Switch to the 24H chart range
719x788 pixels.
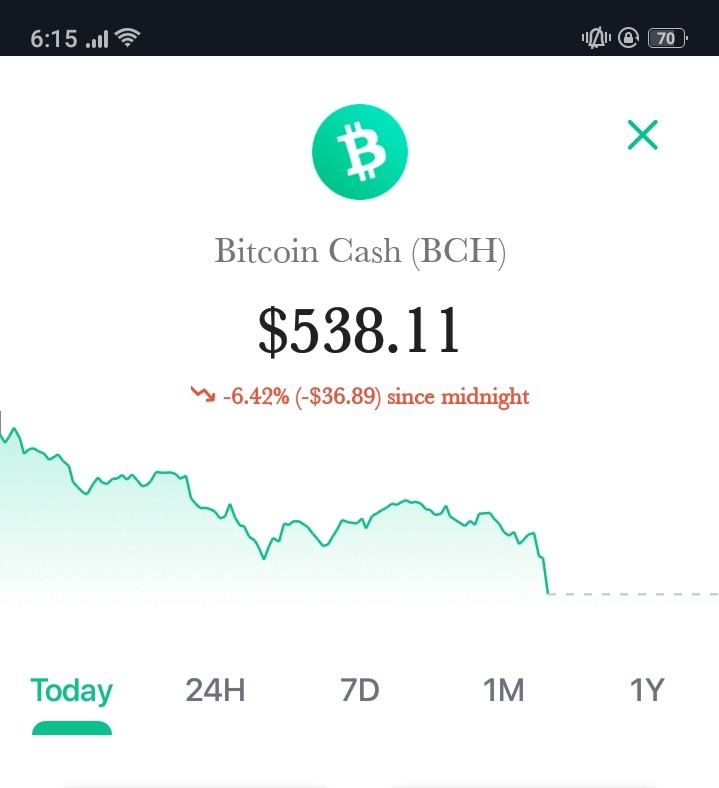coord(216,690)
